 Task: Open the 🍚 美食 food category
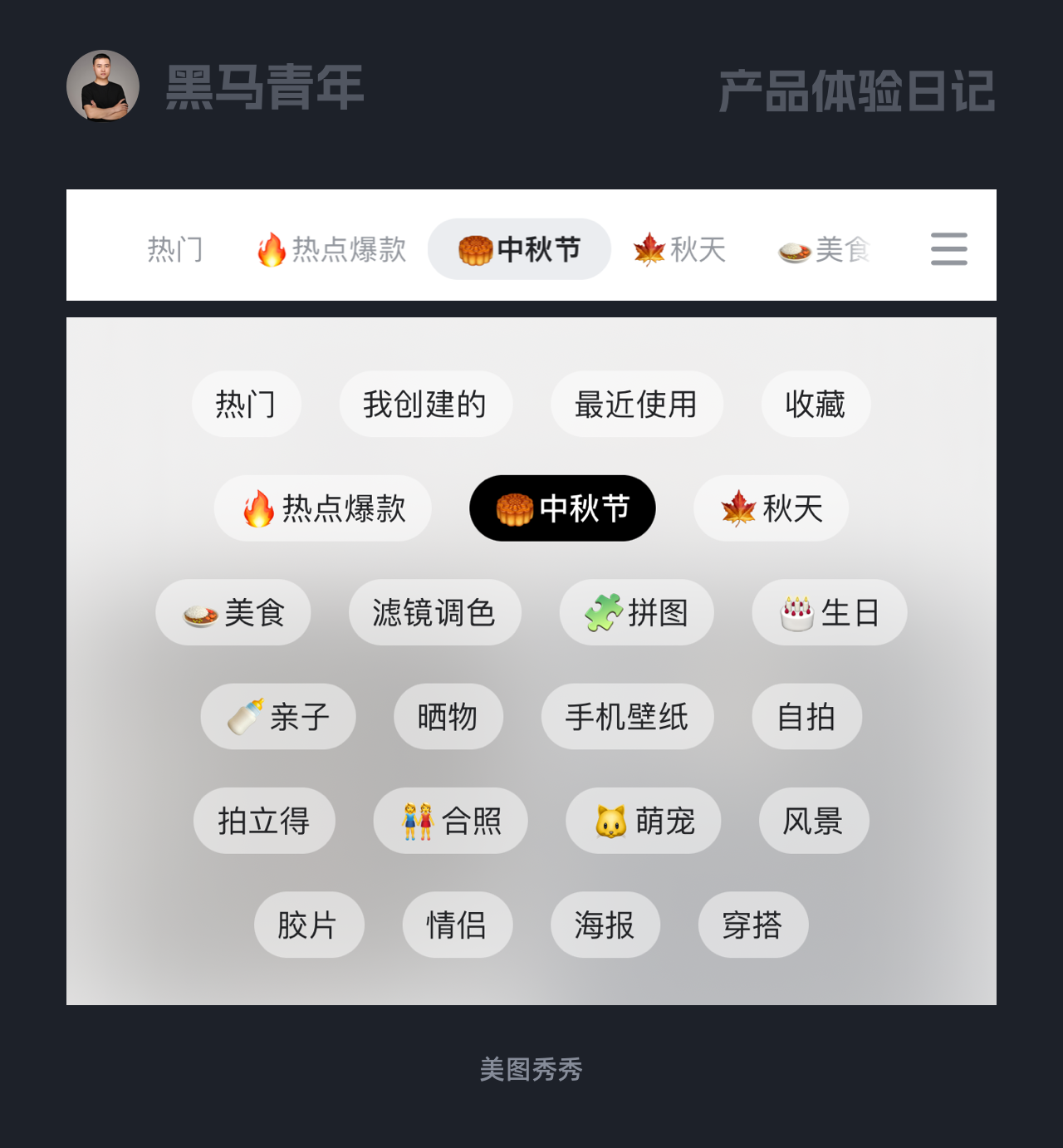(233, 612)
